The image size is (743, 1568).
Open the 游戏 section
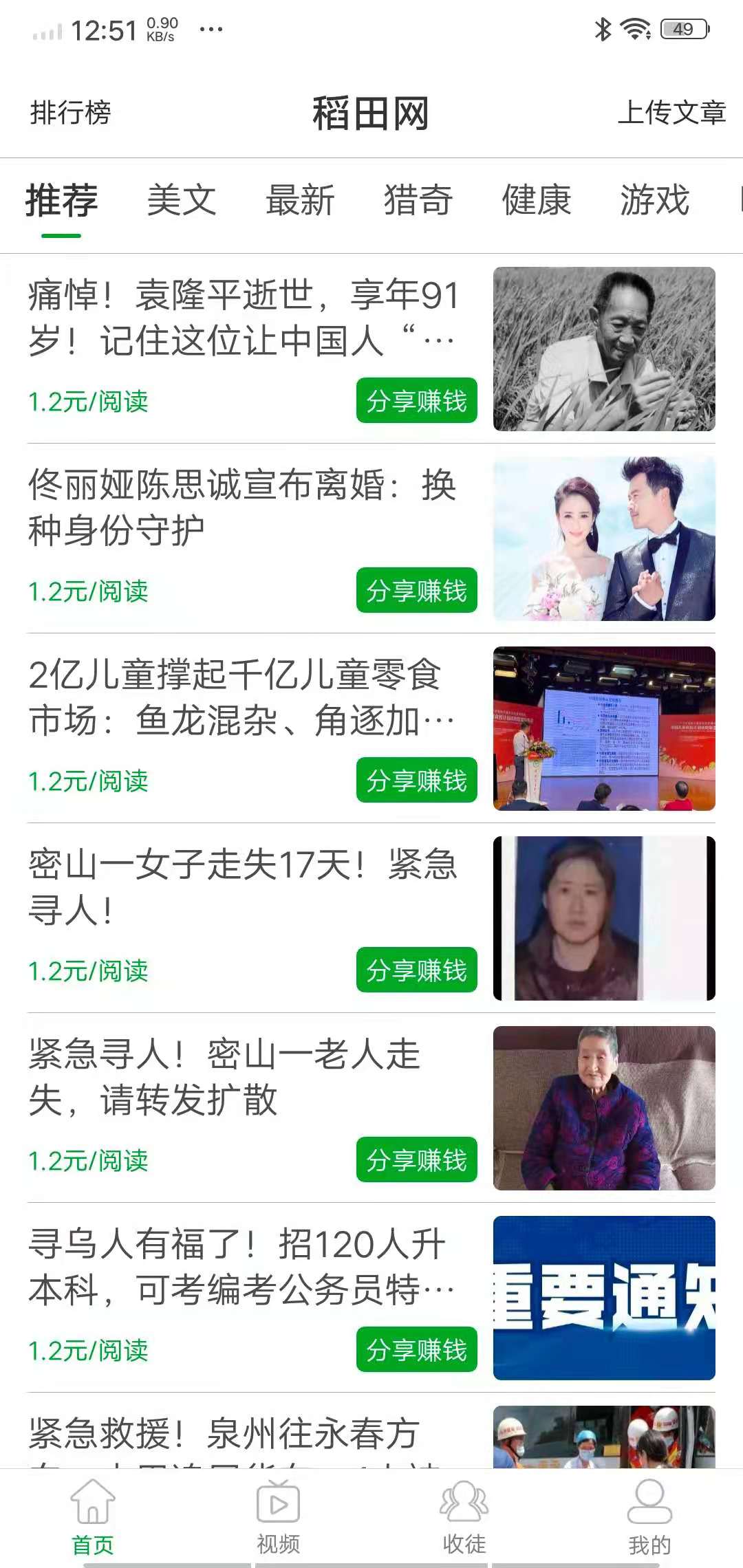tap(656, 200)
